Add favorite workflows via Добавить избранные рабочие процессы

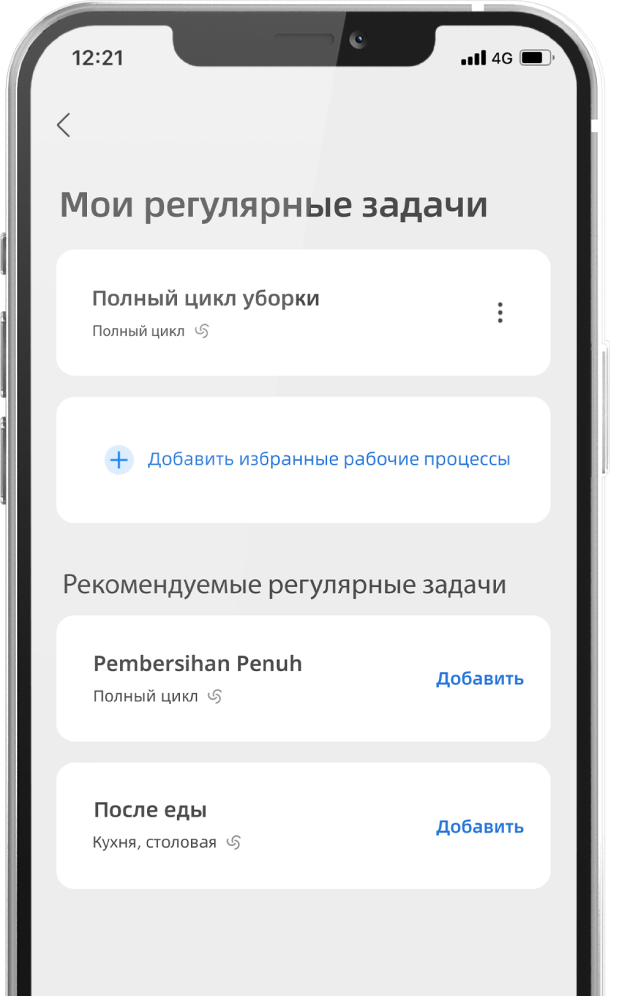click(308, 460)
